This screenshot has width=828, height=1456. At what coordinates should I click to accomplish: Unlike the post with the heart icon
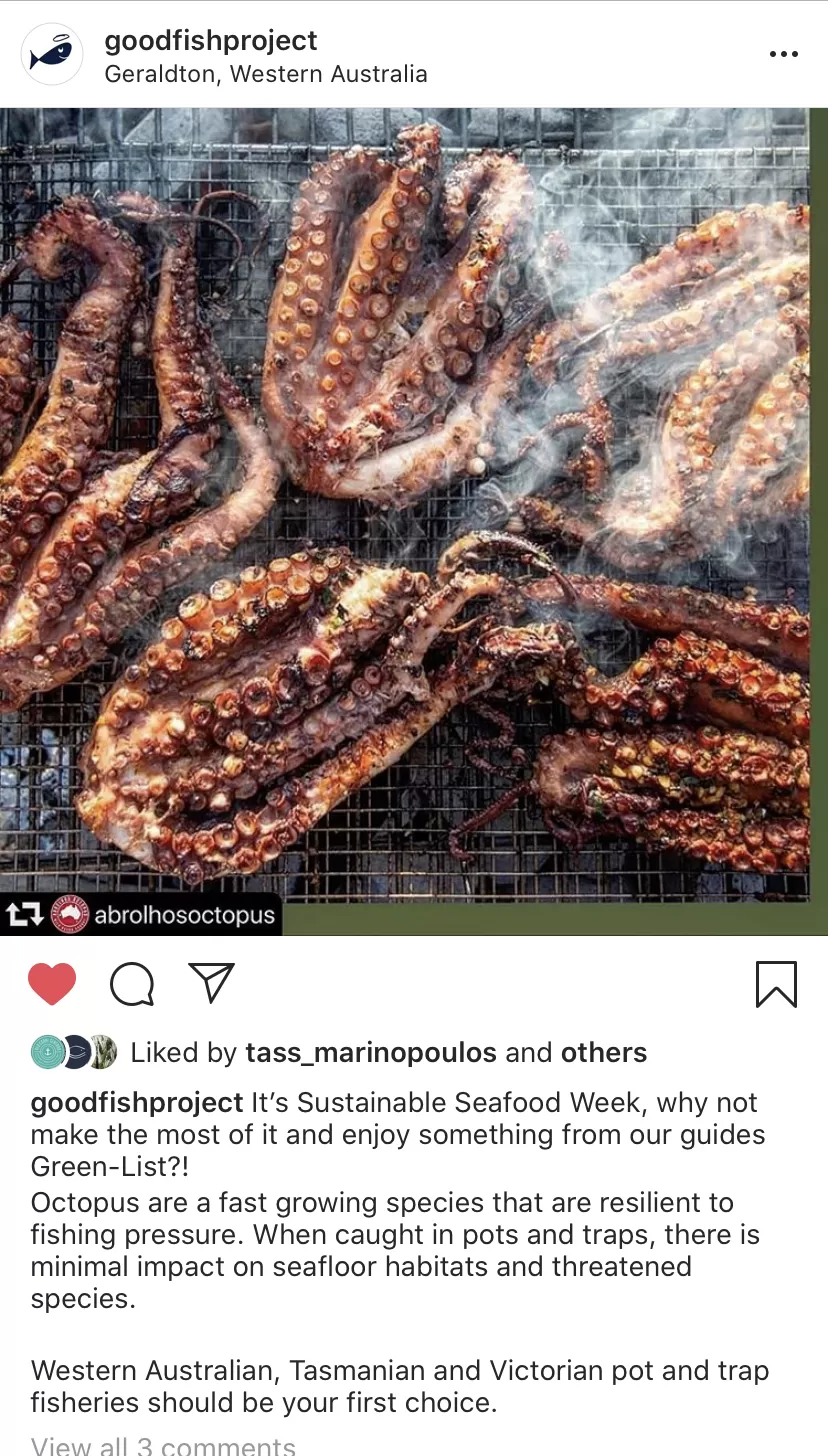click(x=52, y=984)
